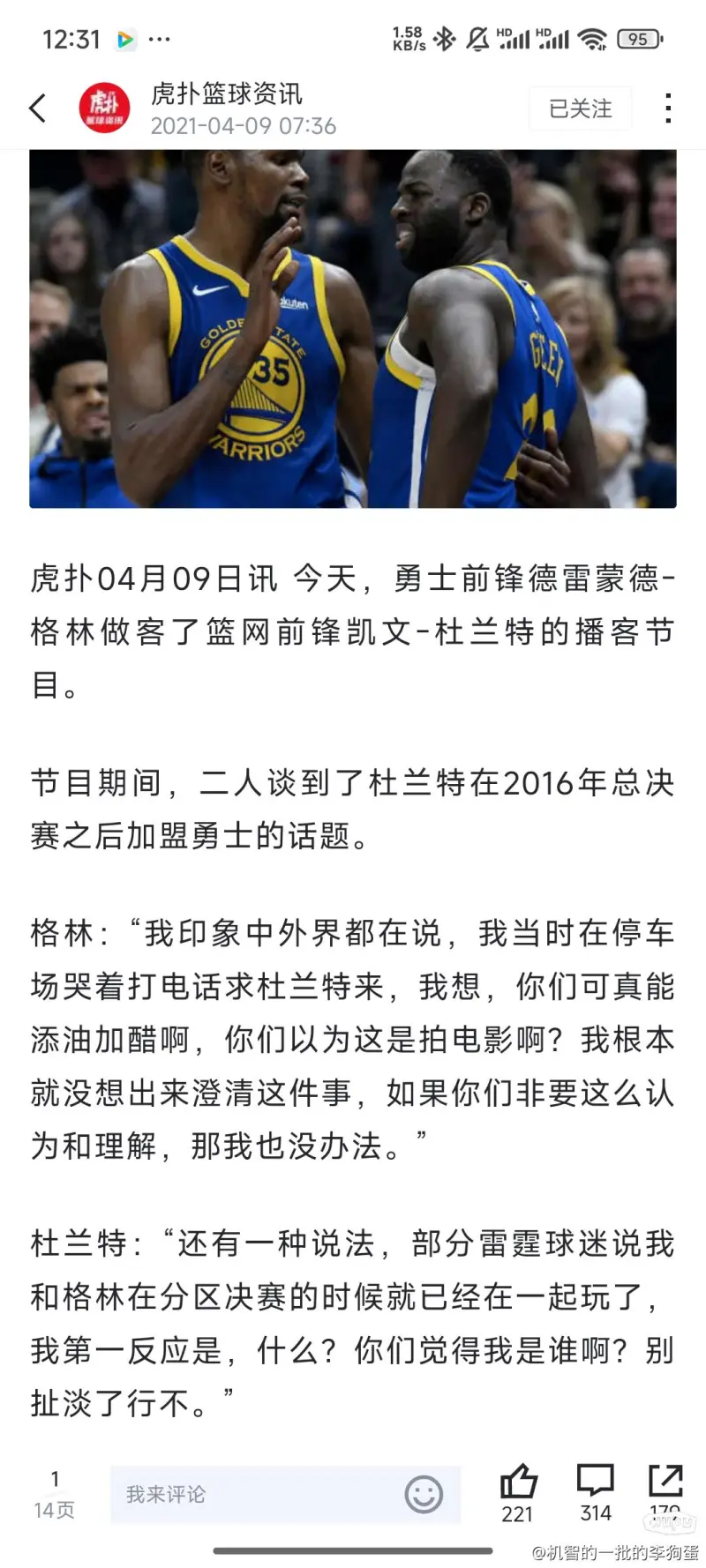This screenshot has height=1568, width=706.
Task: Go back using the top-left arrow
Action: pyautogui.click(x=38, y=108)
